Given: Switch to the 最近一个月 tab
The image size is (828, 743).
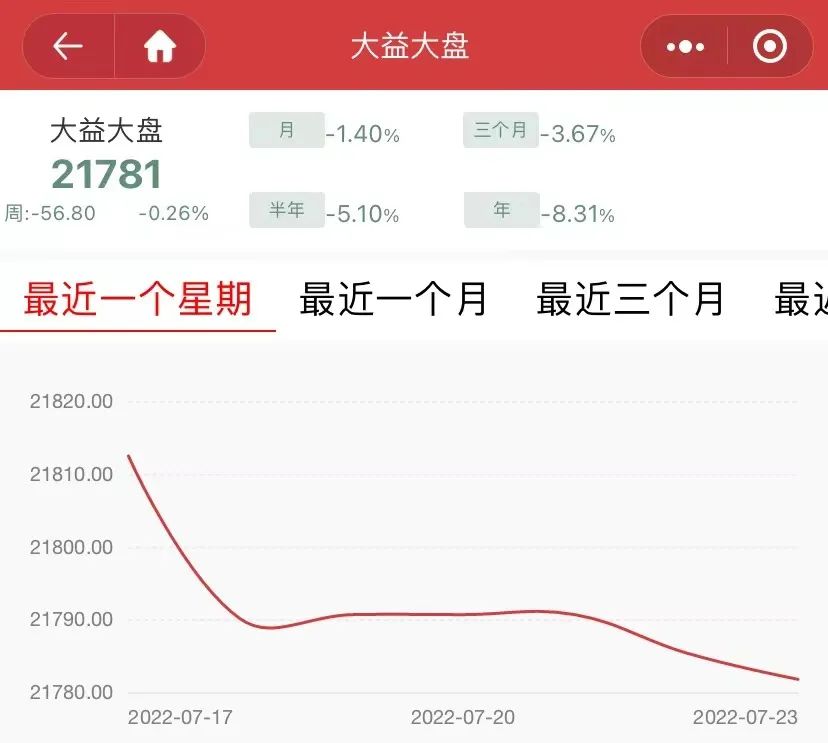Looking at the screenshot, I should coord(393,299).
